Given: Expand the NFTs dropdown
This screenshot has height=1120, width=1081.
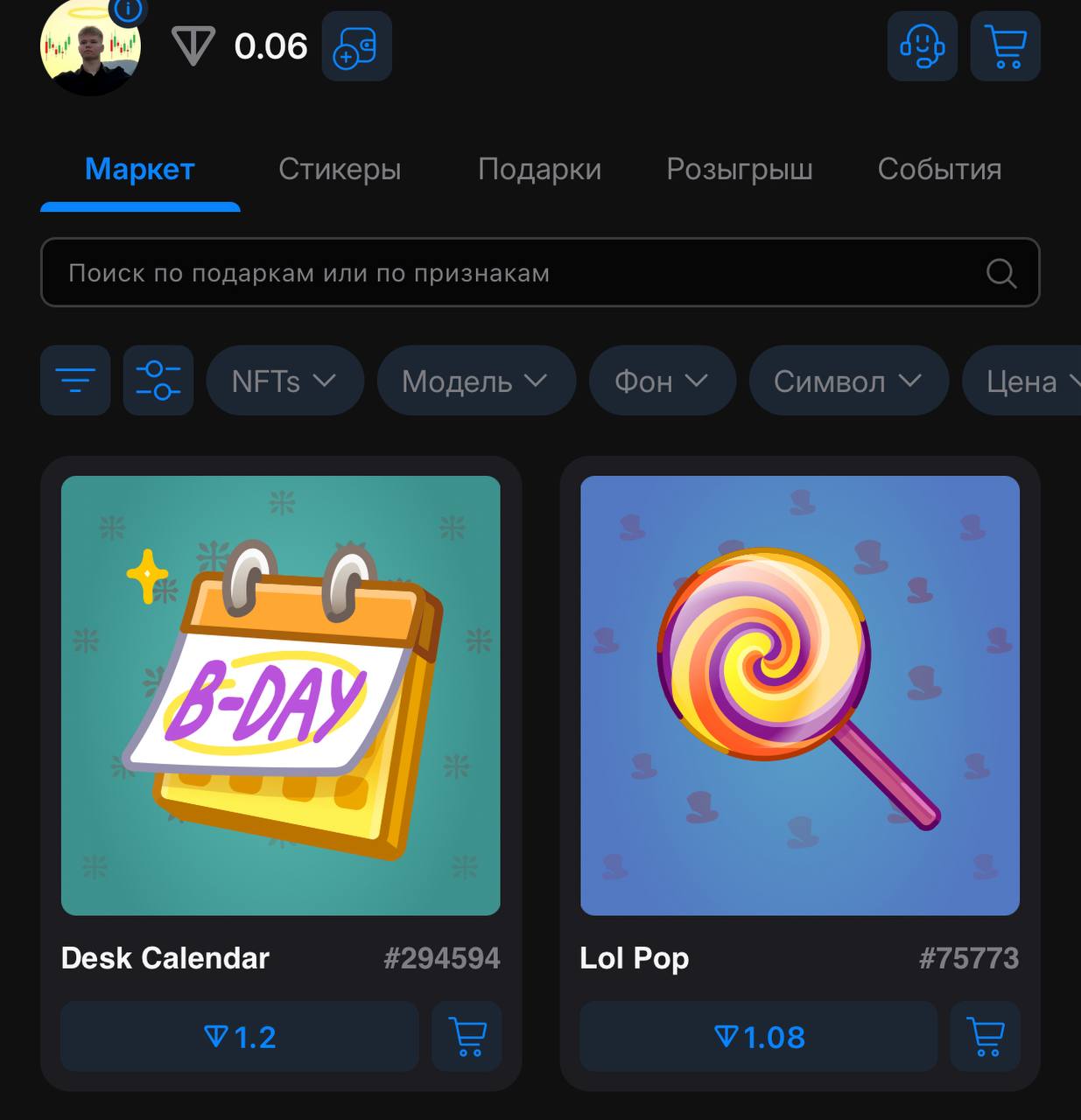Looking at the screenshot, I should [x=284, y=381].
